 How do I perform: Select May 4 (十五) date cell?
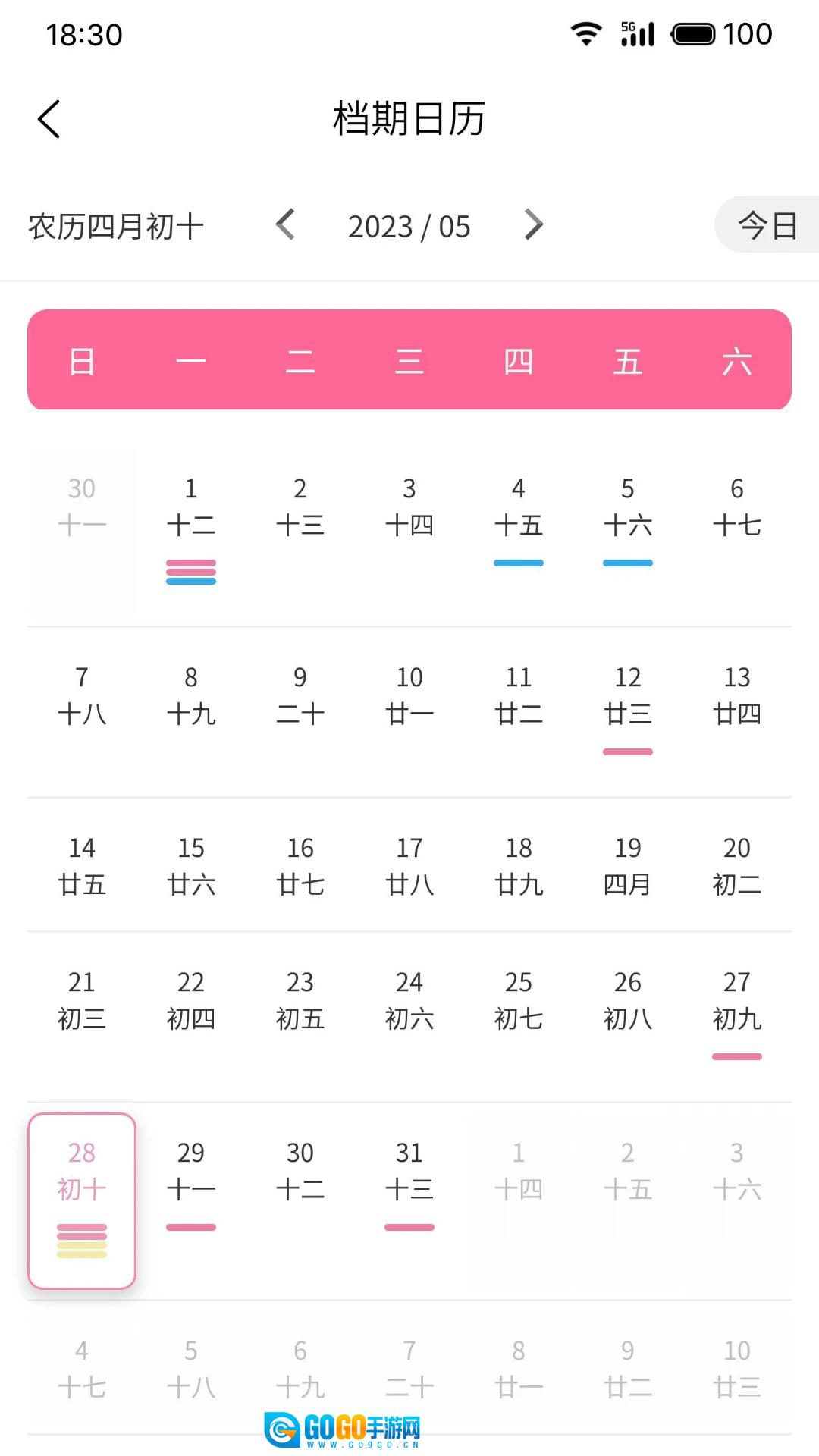click(x=519, y=523)
